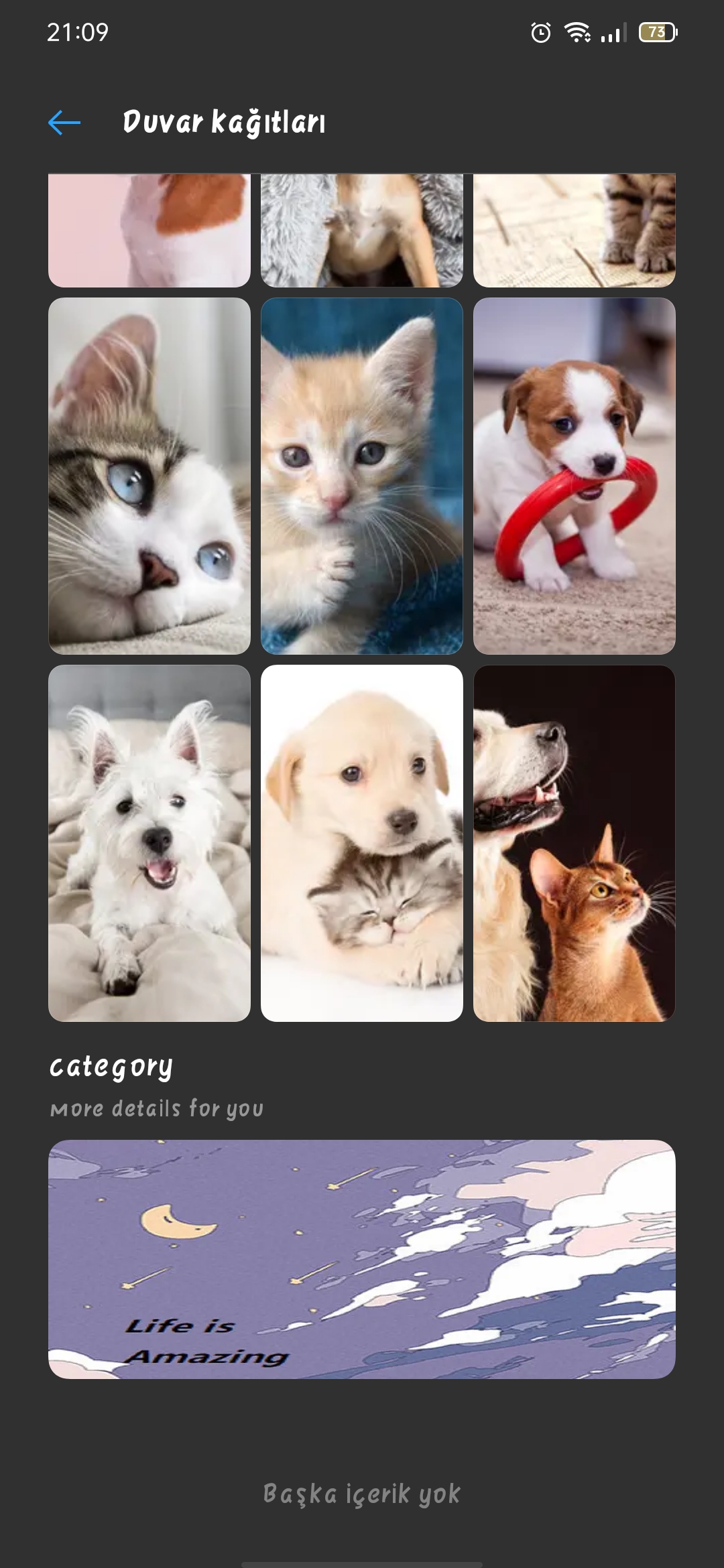Open the wallpaper with grey fluffy blanket
Viewport: 724px width, 1568px height.
coord(362,231)
